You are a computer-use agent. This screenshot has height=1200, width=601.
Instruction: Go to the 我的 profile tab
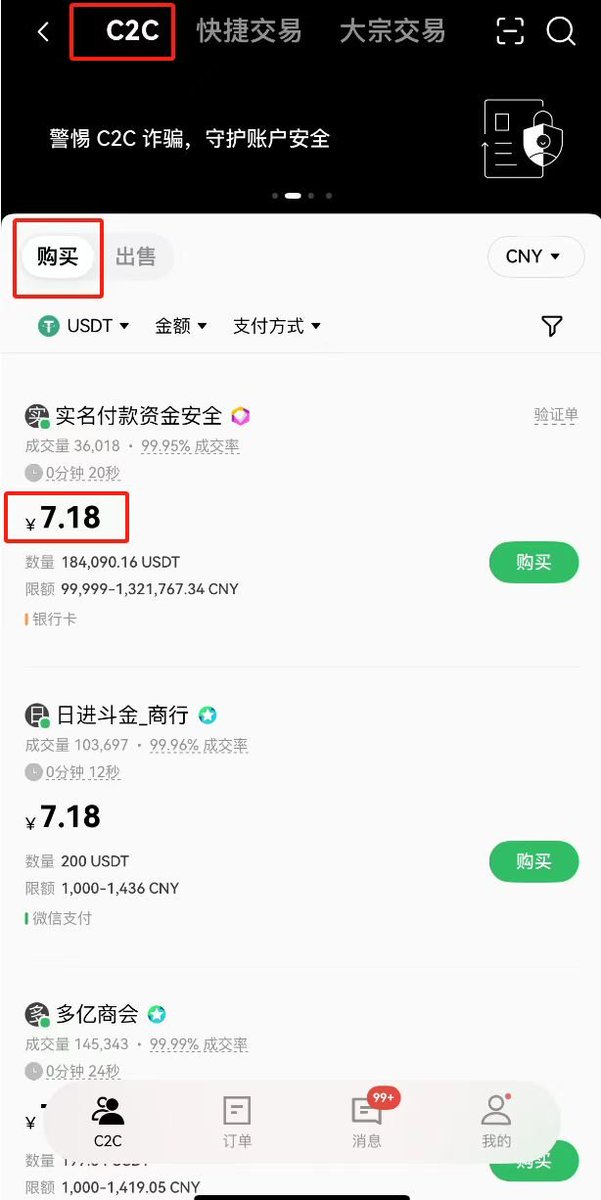496,1122
